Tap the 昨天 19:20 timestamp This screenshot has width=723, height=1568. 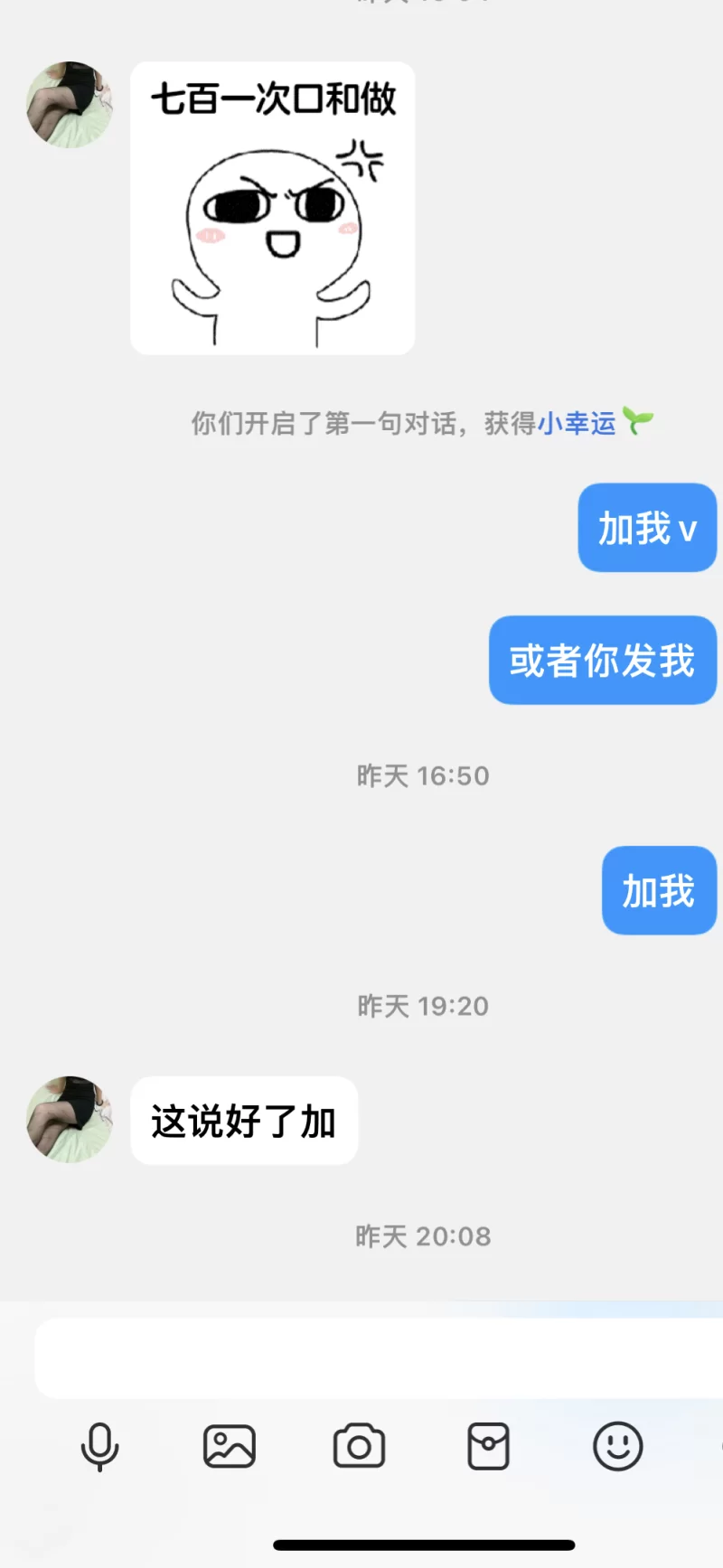coord(422,1006)
